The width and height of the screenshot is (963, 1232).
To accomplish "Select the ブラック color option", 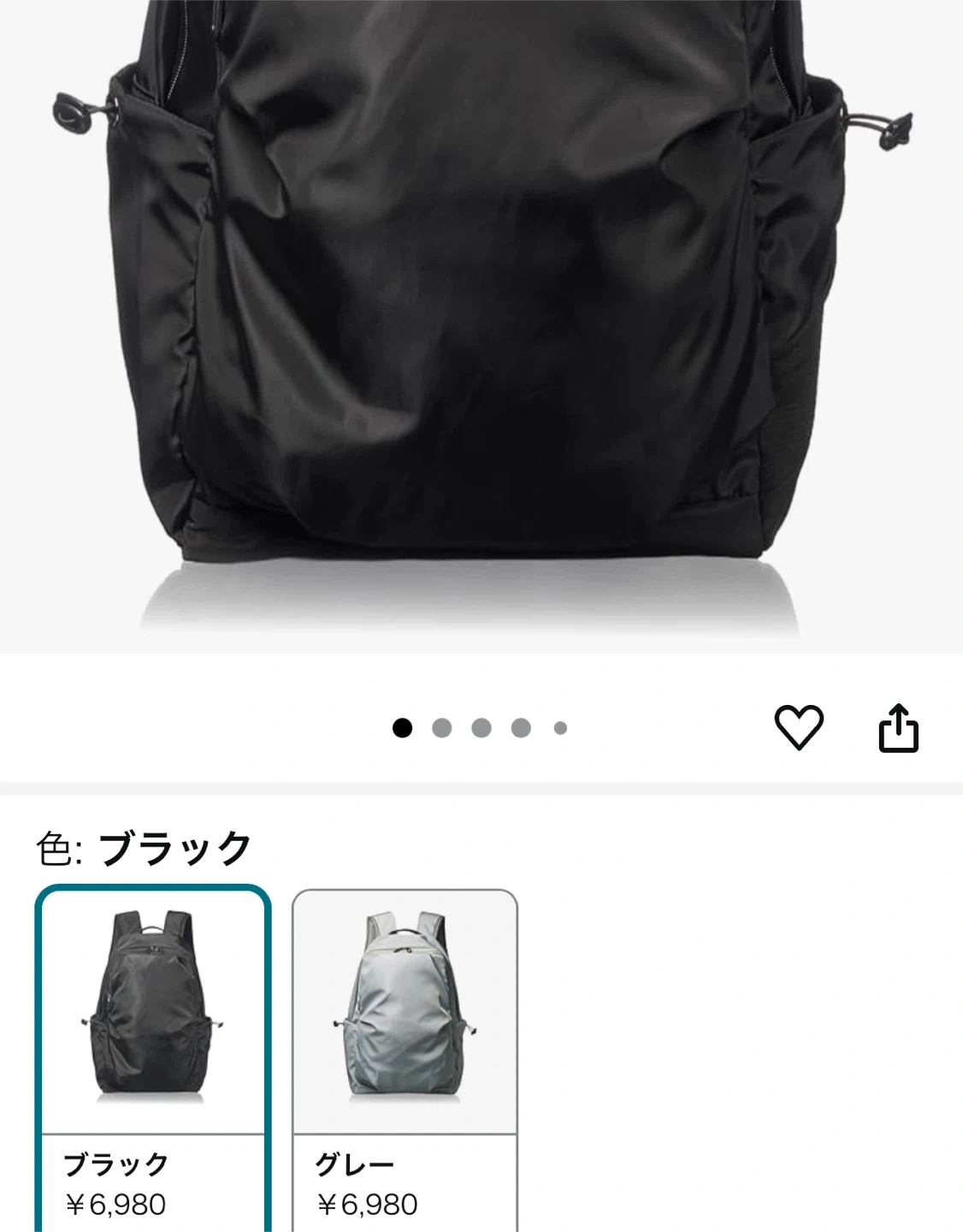I will (x=153, y=1059).
